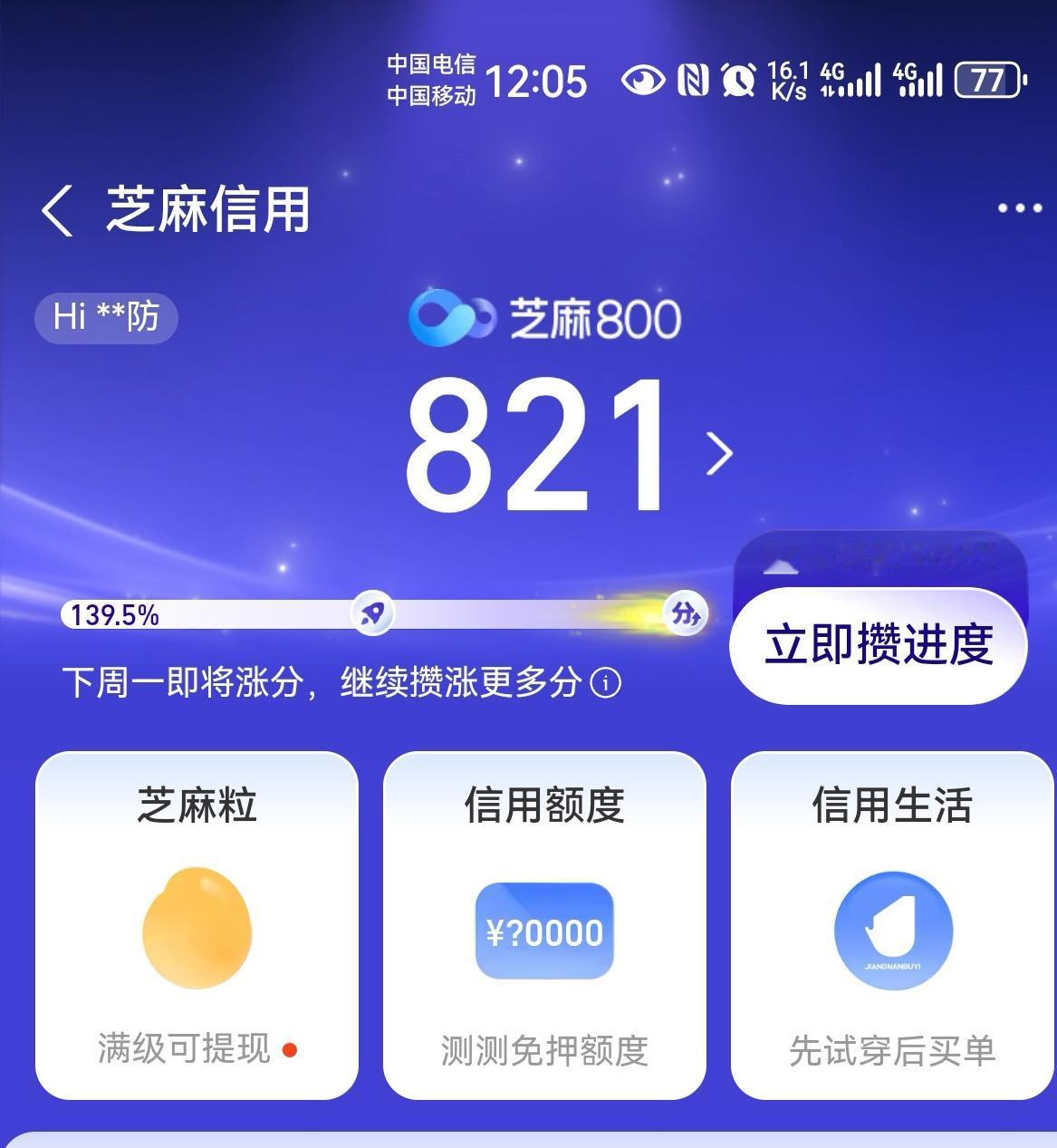
Task: Tap the ¥?0000 credit card icon
Action: click(x=543, y=928)
